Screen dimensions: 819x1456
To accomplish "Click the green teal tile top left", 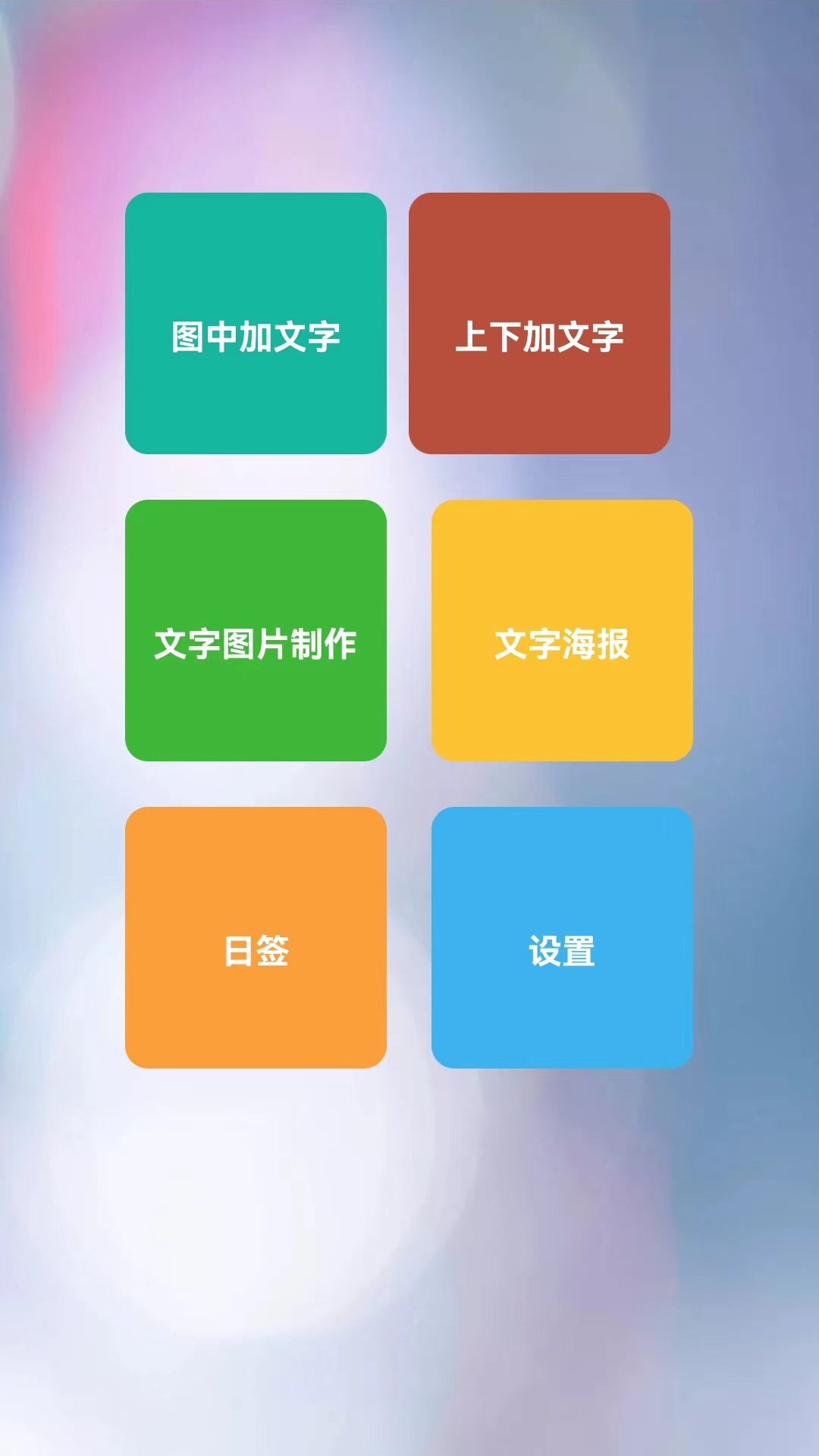I will pos(256,322).
